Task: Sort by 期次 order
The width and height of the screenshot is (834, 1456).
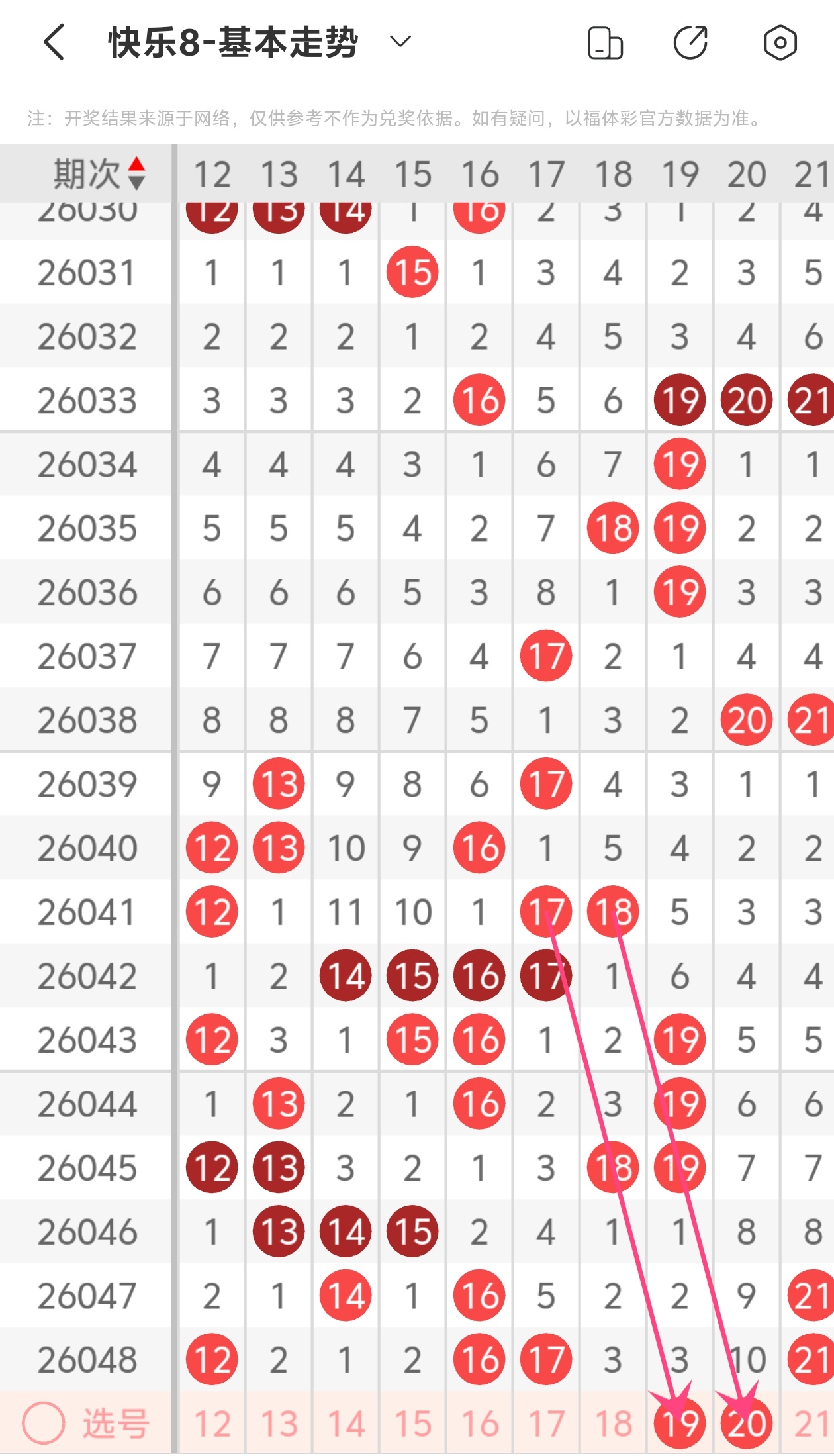Action: click(136, 173)
